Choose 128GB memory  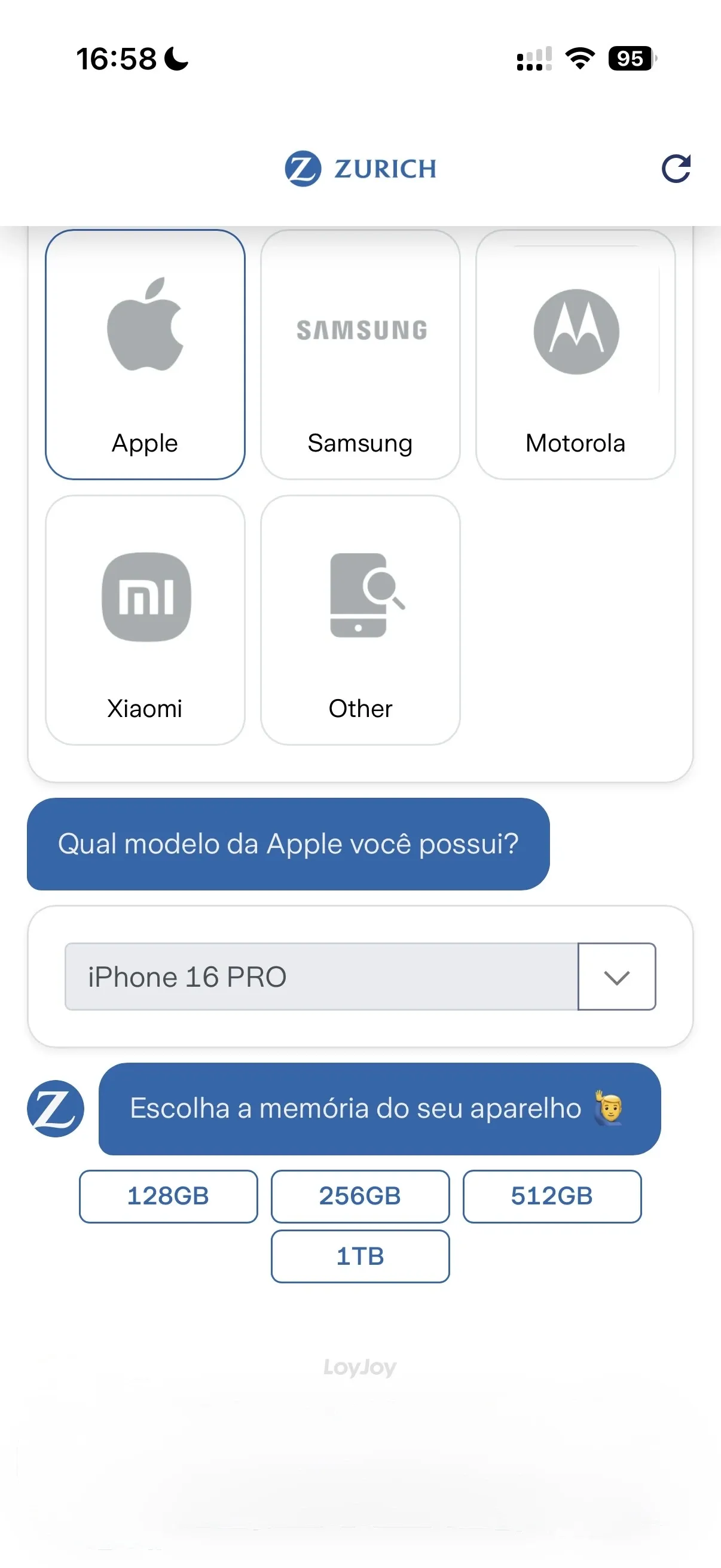pyautogui.click(x=169, y=1196)
